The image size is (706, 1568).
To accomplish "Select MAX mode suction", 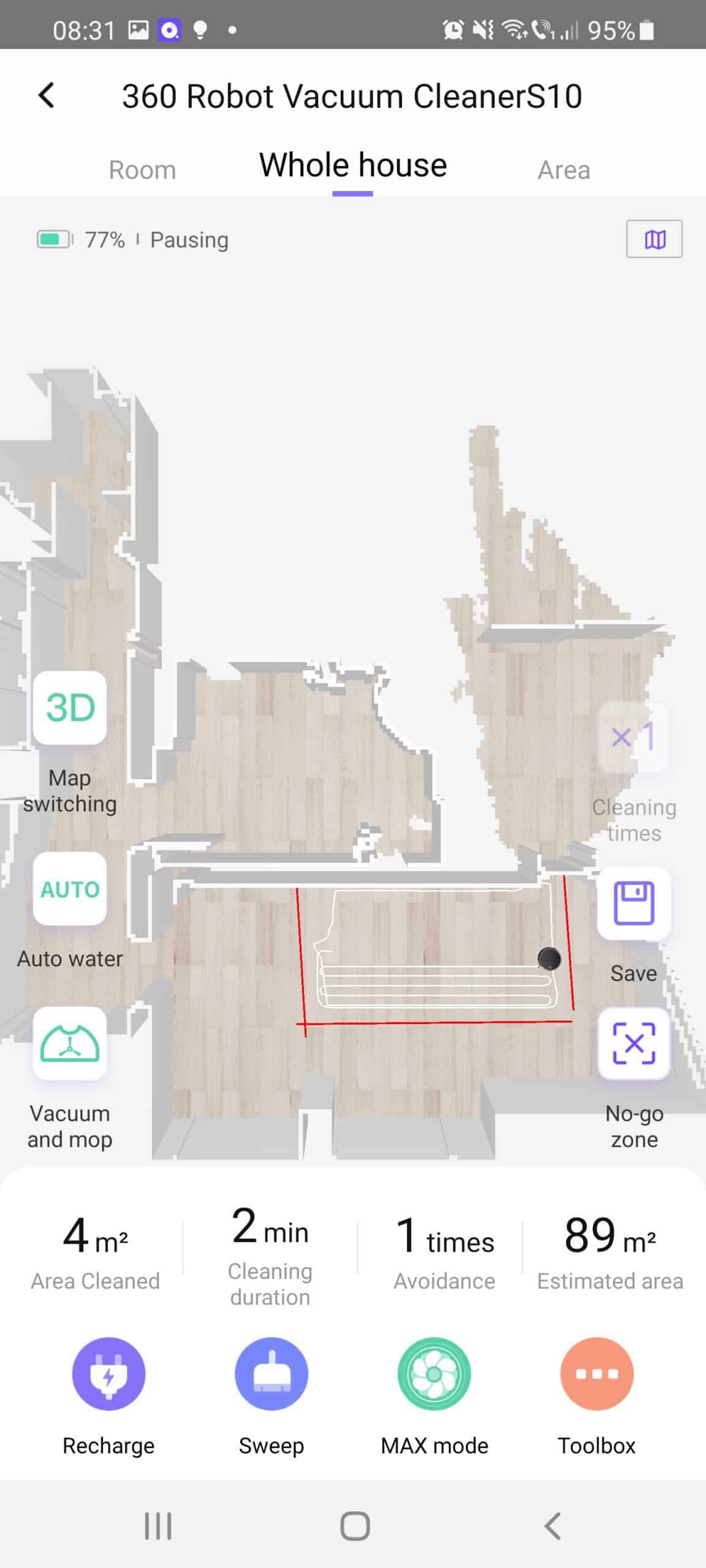I will pyautogui.click(x=434, y=1374).
